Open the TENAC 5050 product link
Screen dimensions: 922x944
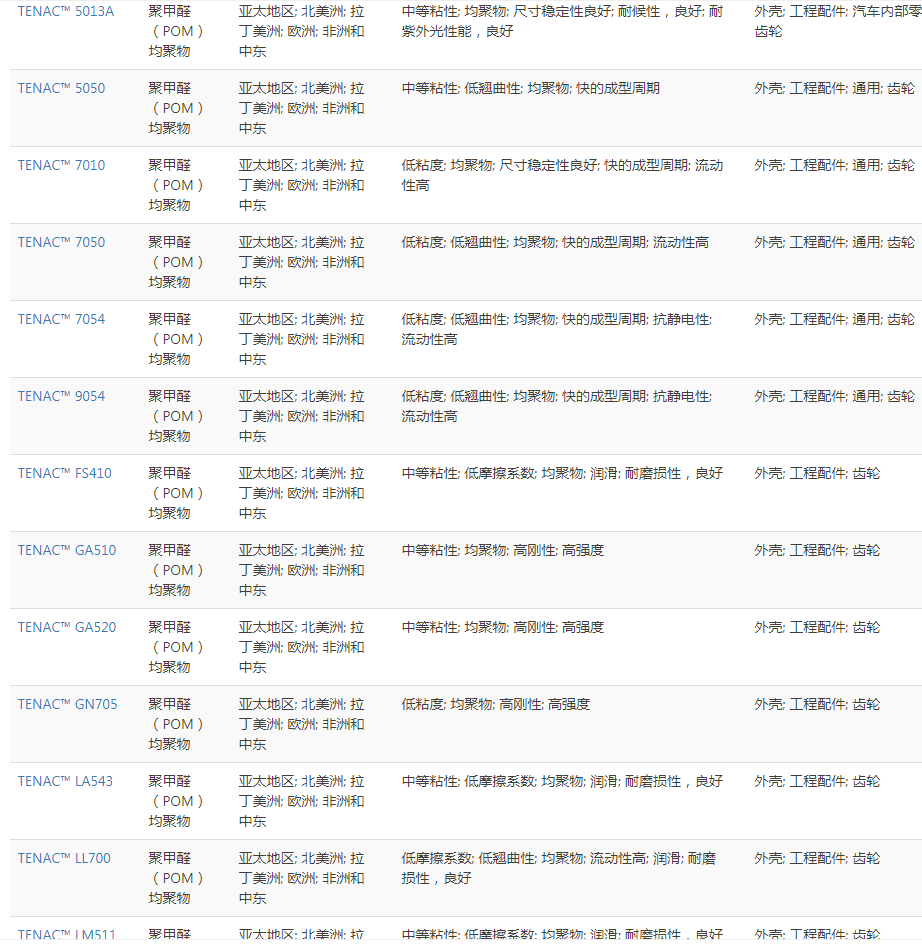(61, 88)
